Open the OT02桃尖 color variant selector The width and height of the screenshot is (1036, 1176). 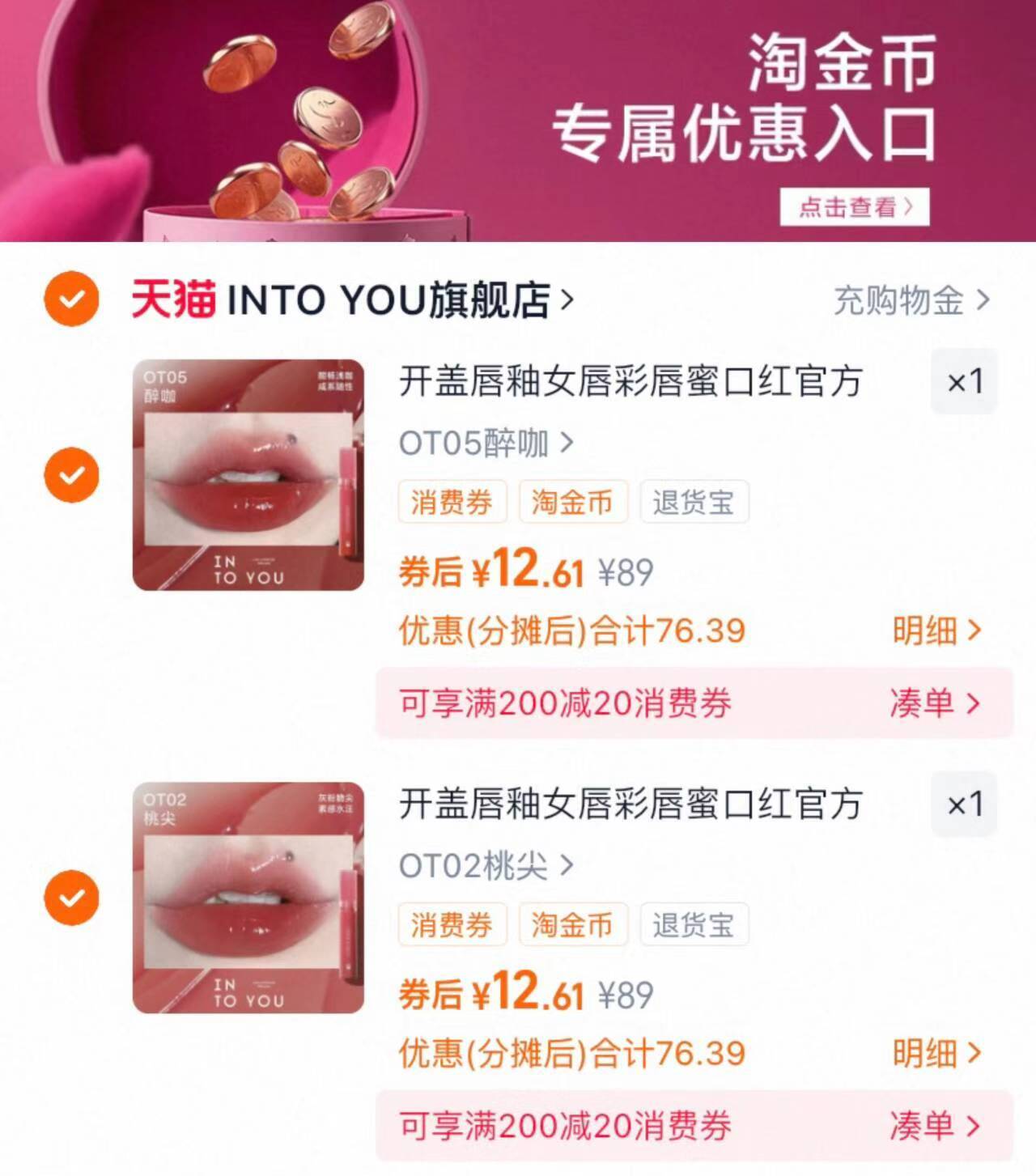[x=482, y=866]
